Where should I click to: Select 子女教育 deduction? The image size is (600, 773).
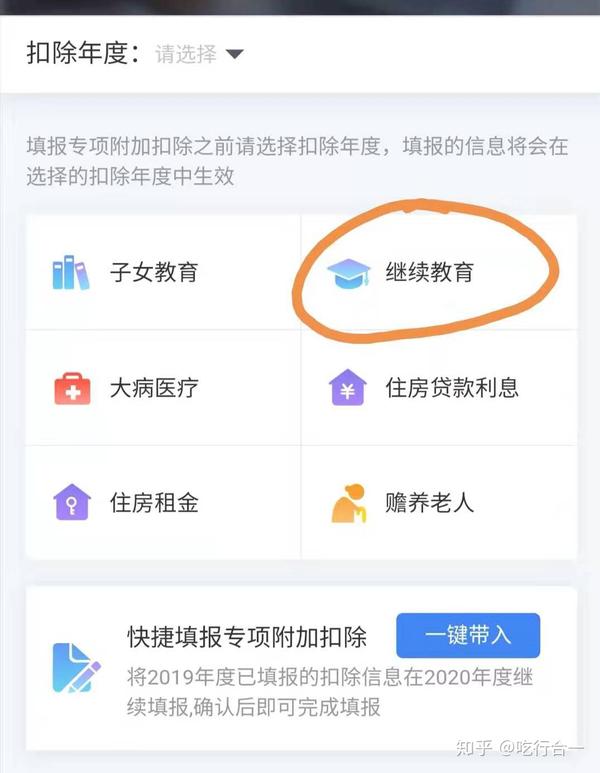[153, 272]
